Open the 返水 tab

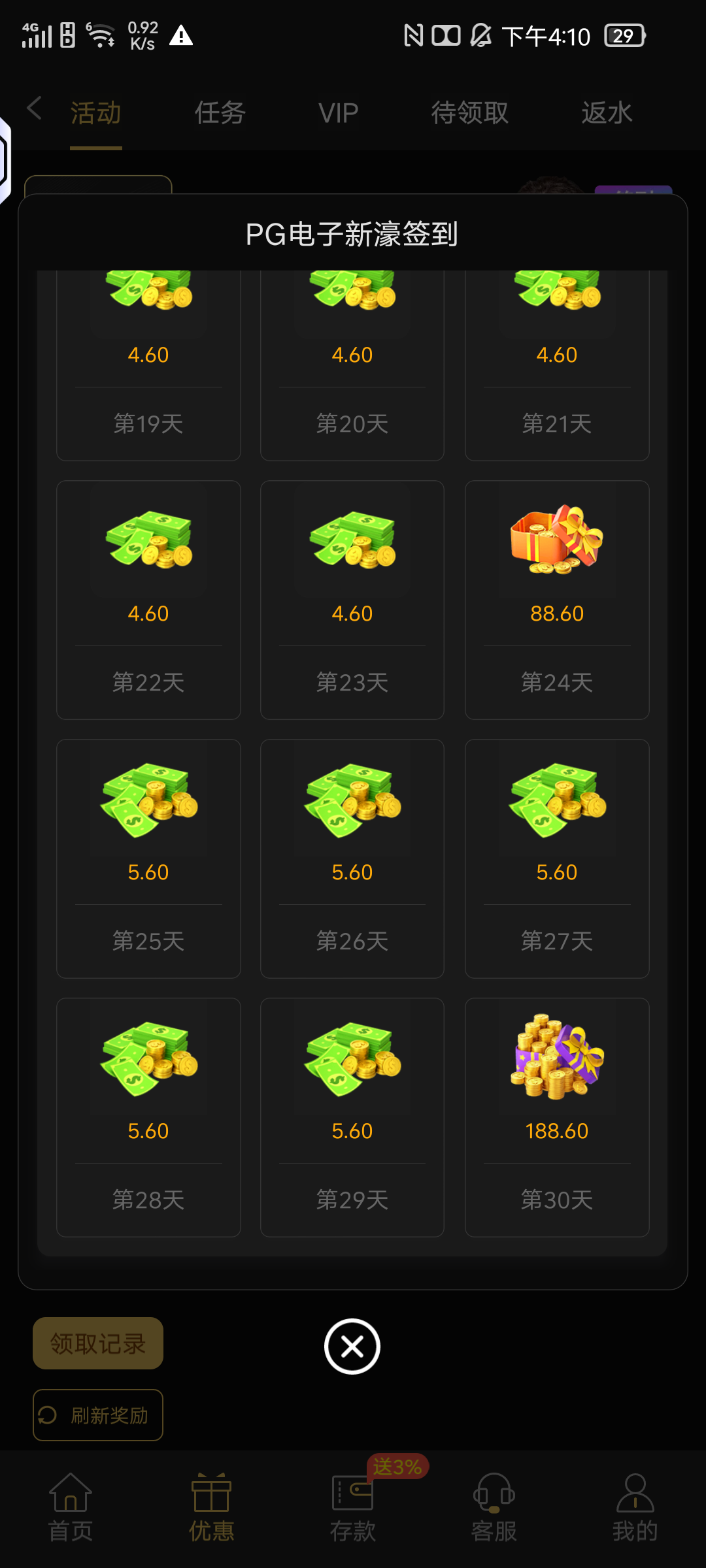(606, 113)
